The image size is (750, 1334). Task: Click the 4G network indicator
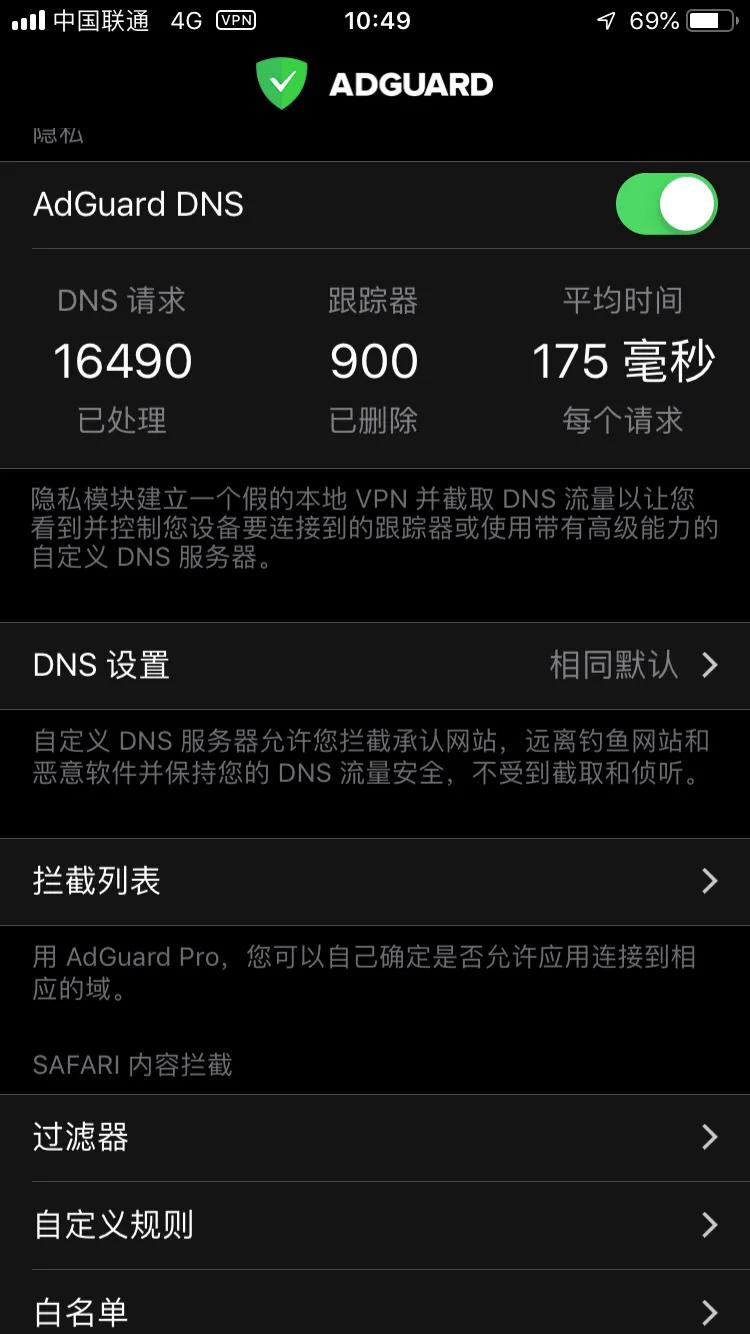(x=185, y=20)
